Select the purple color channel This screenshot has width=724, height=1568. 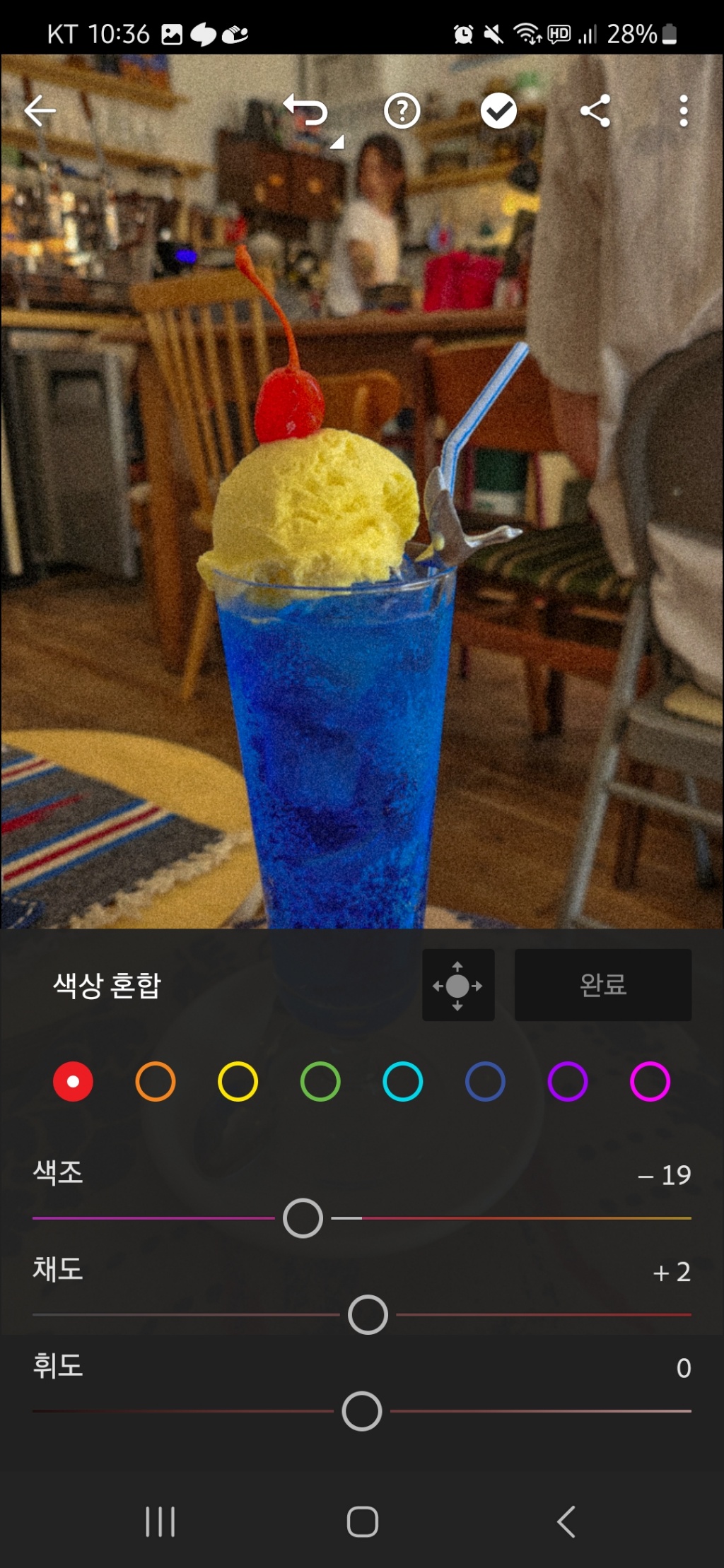pyautogui.click(x=566, y=1082)
